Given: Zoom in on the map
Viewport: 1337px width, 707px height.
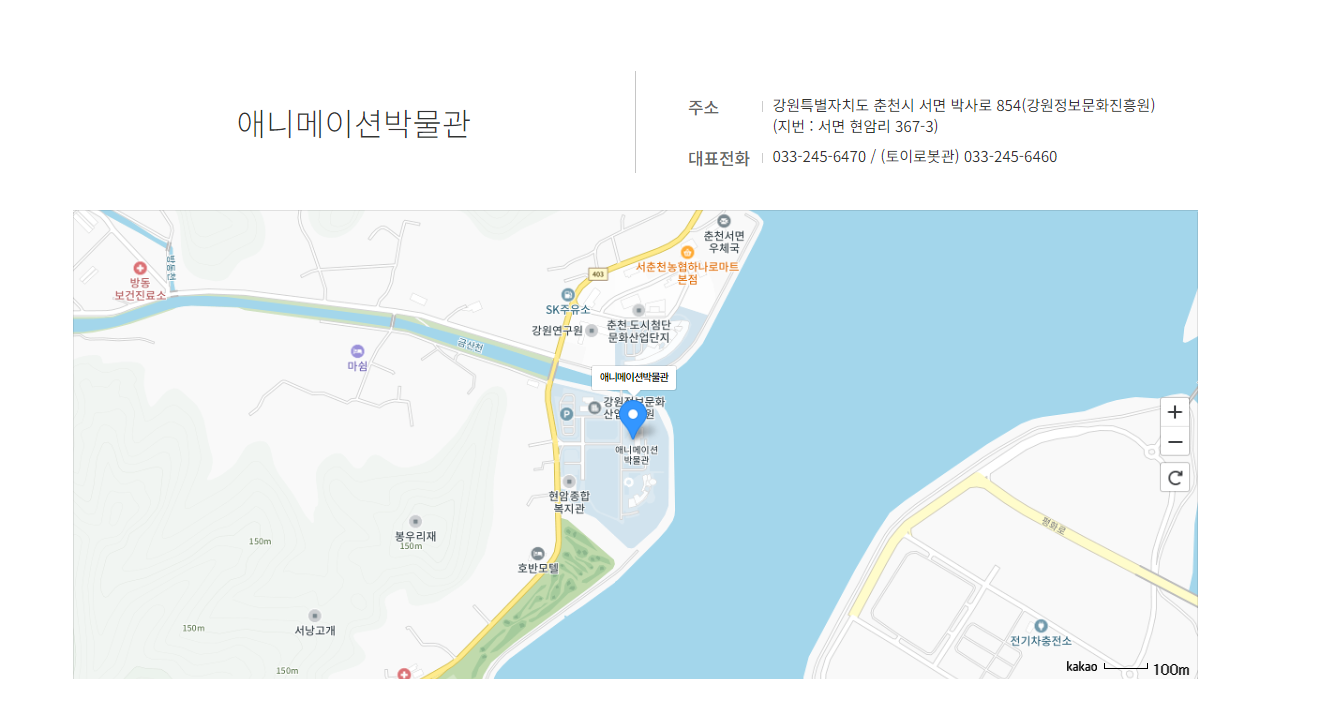Looking at the screenshot, I should [x=1175, y=412].
